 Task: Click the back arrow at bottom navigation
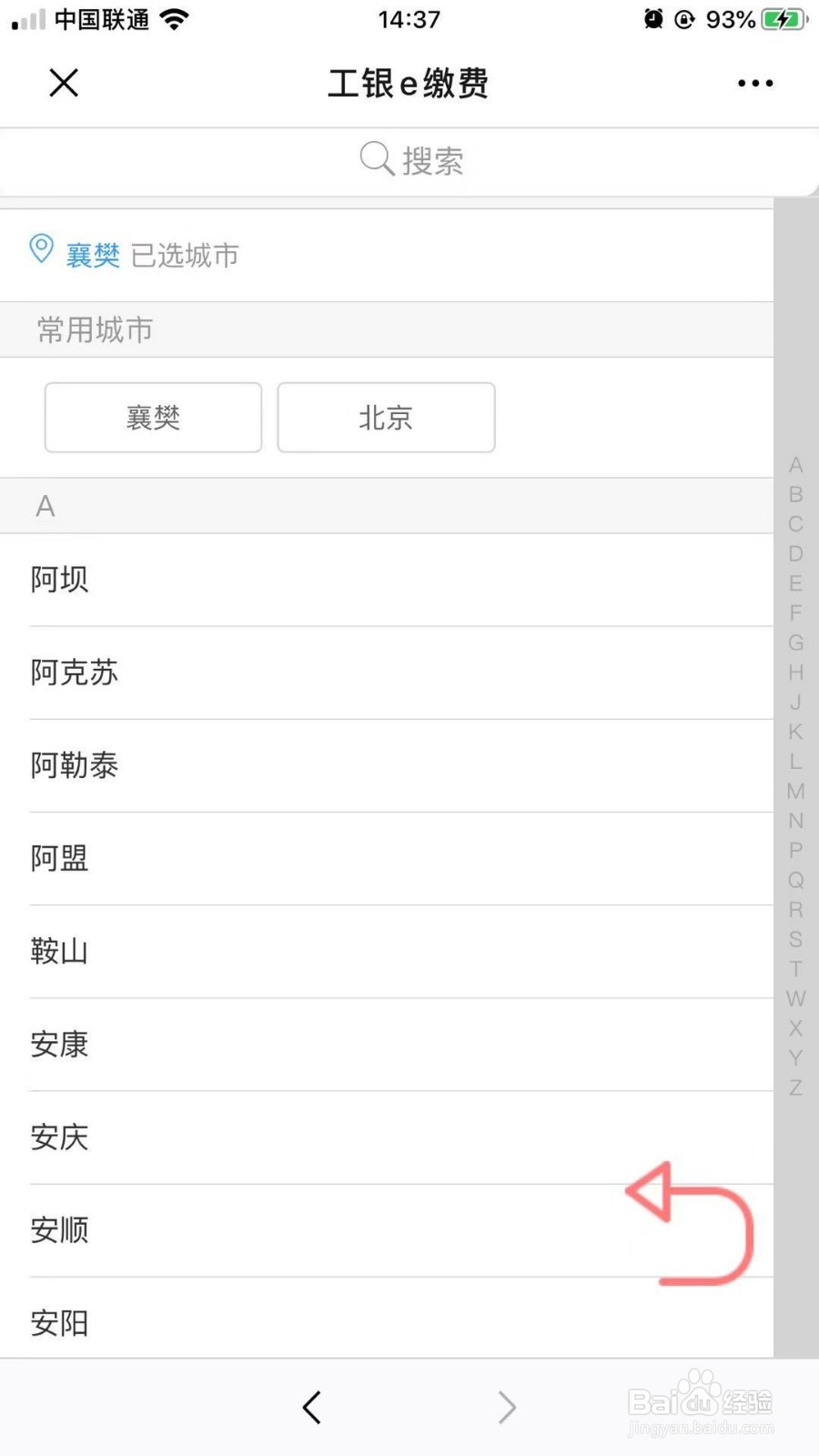point(311,1407)
